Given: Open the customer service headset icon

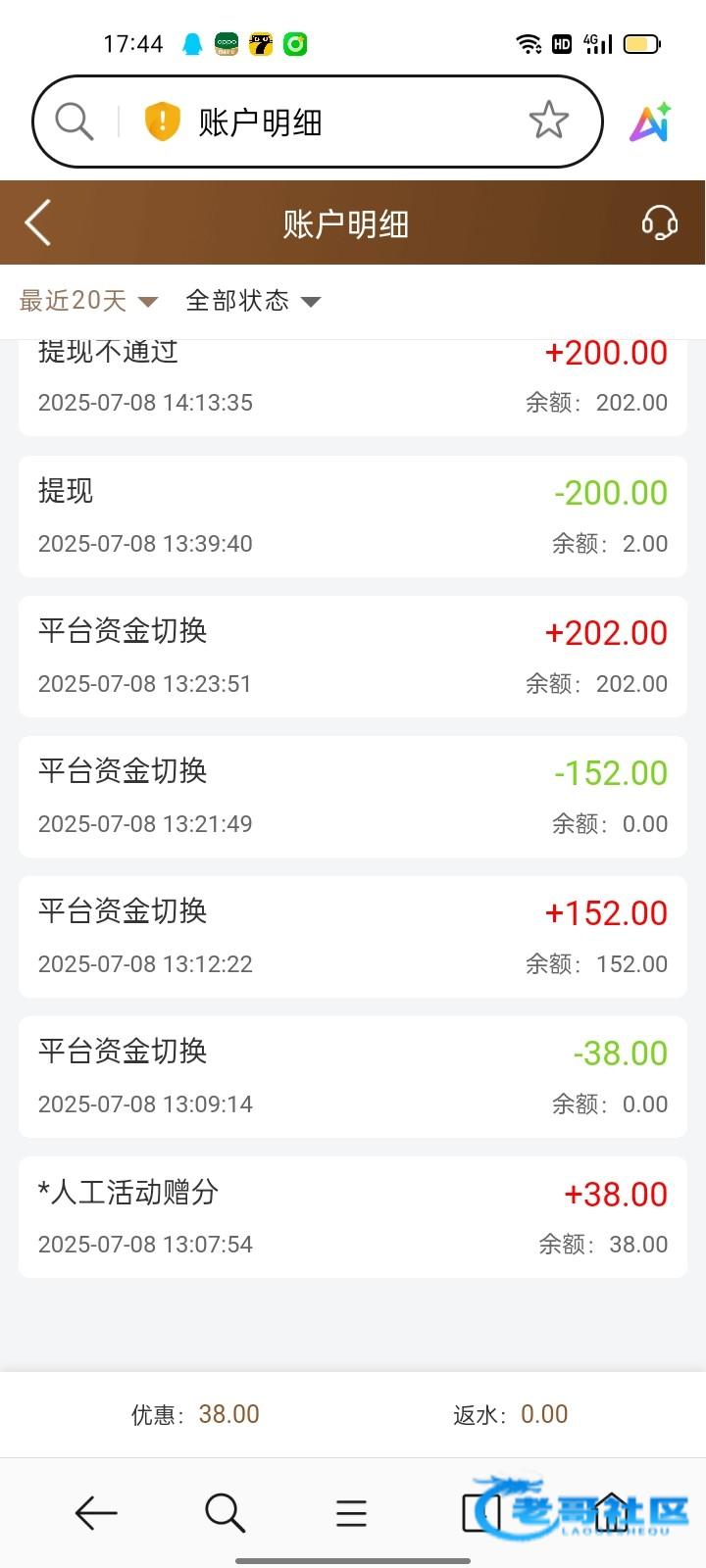Looking at the screenshot, I should point(660,222).
